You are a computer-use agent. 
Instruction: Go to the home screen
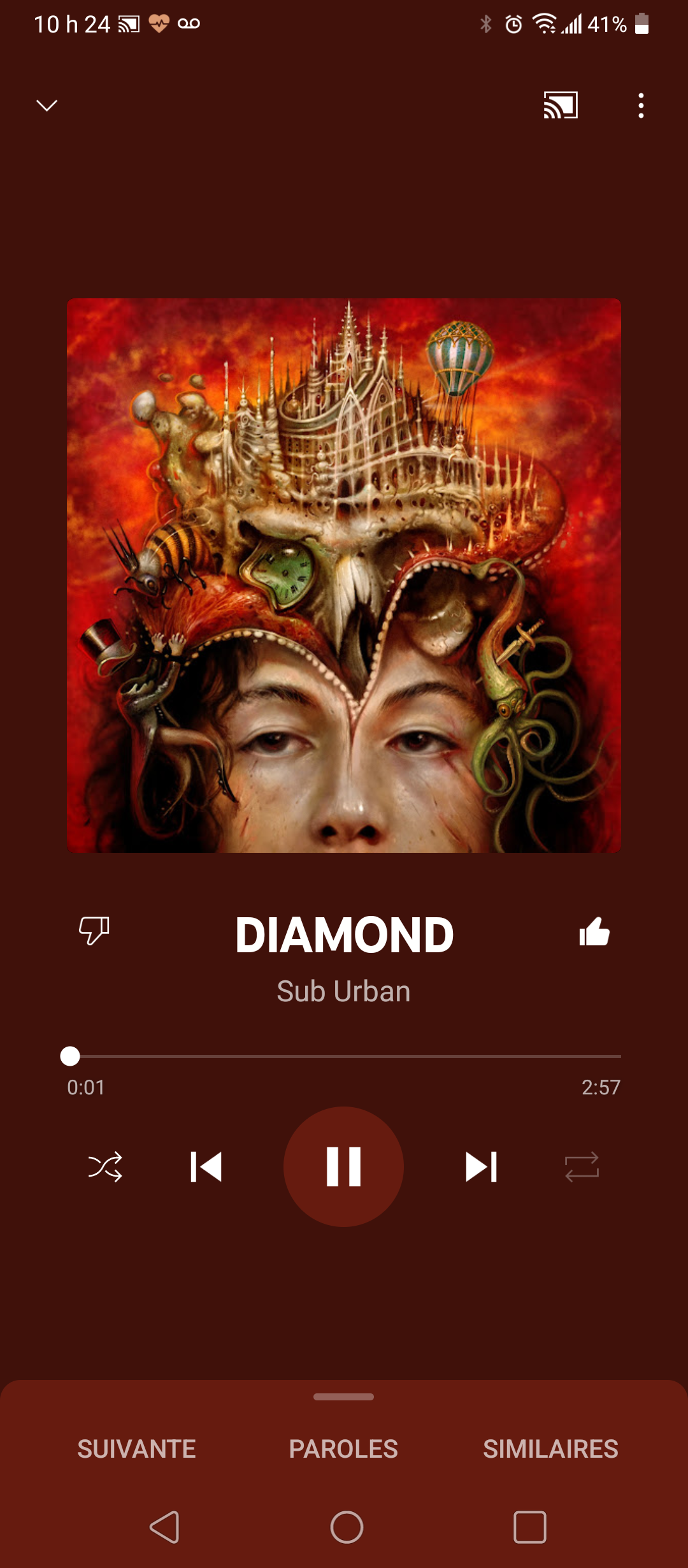(347, 1527)
